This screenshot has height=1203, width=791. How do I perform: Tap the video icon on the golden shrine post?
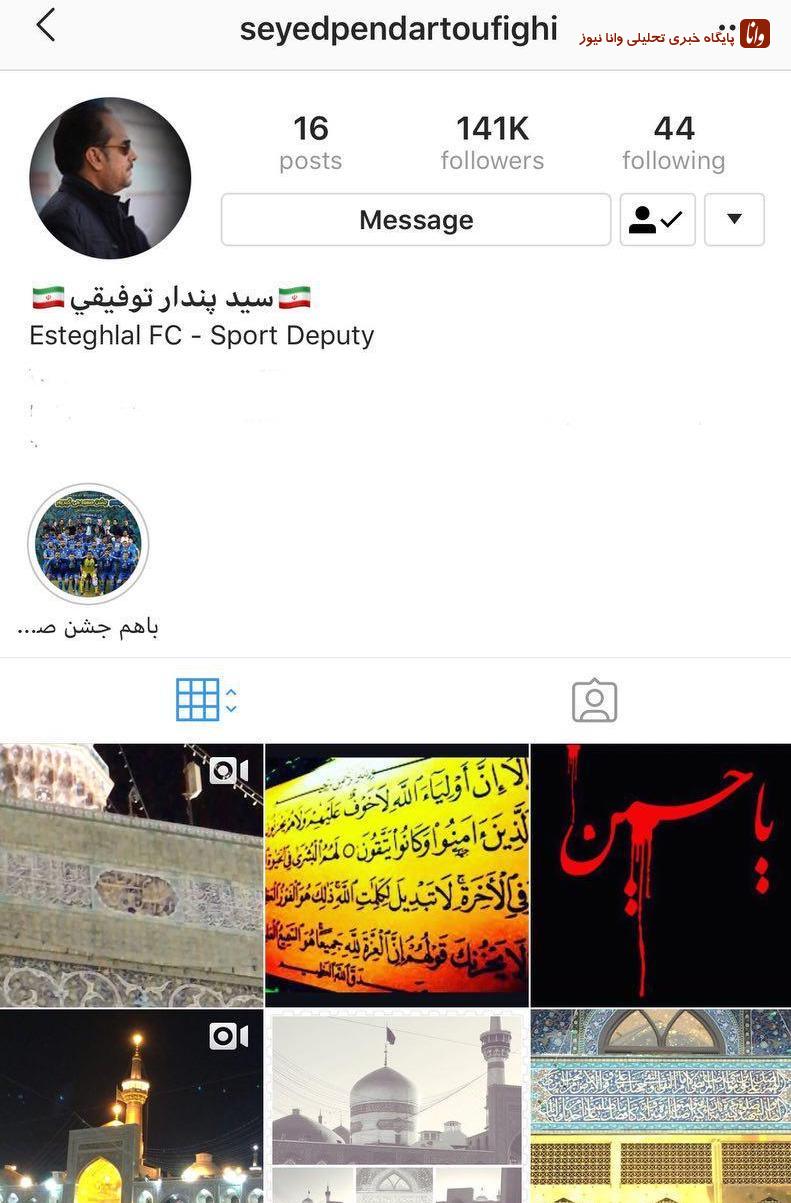(x=228, y=1037)
